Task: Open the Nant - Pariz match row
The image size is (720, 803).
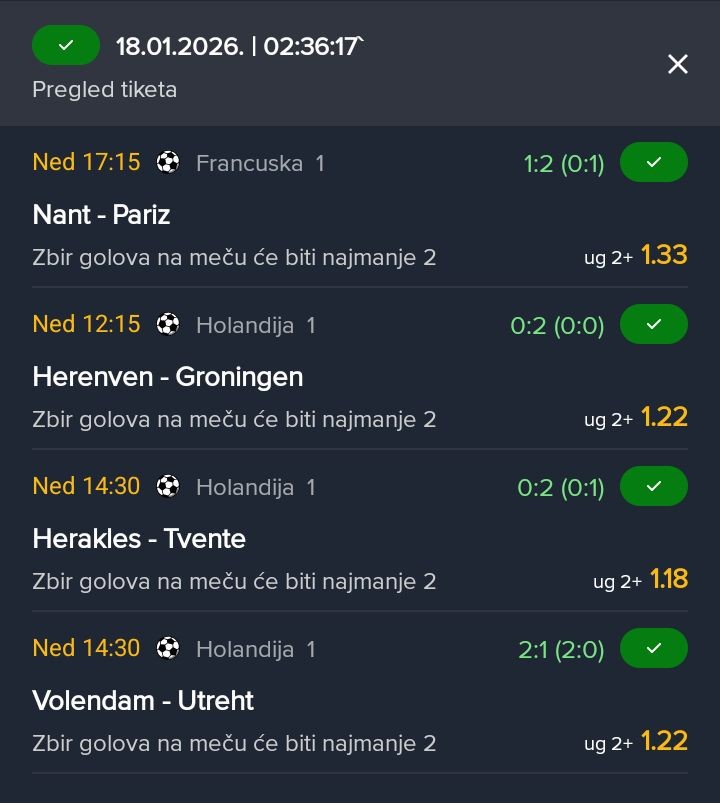Action: [102, 215]
